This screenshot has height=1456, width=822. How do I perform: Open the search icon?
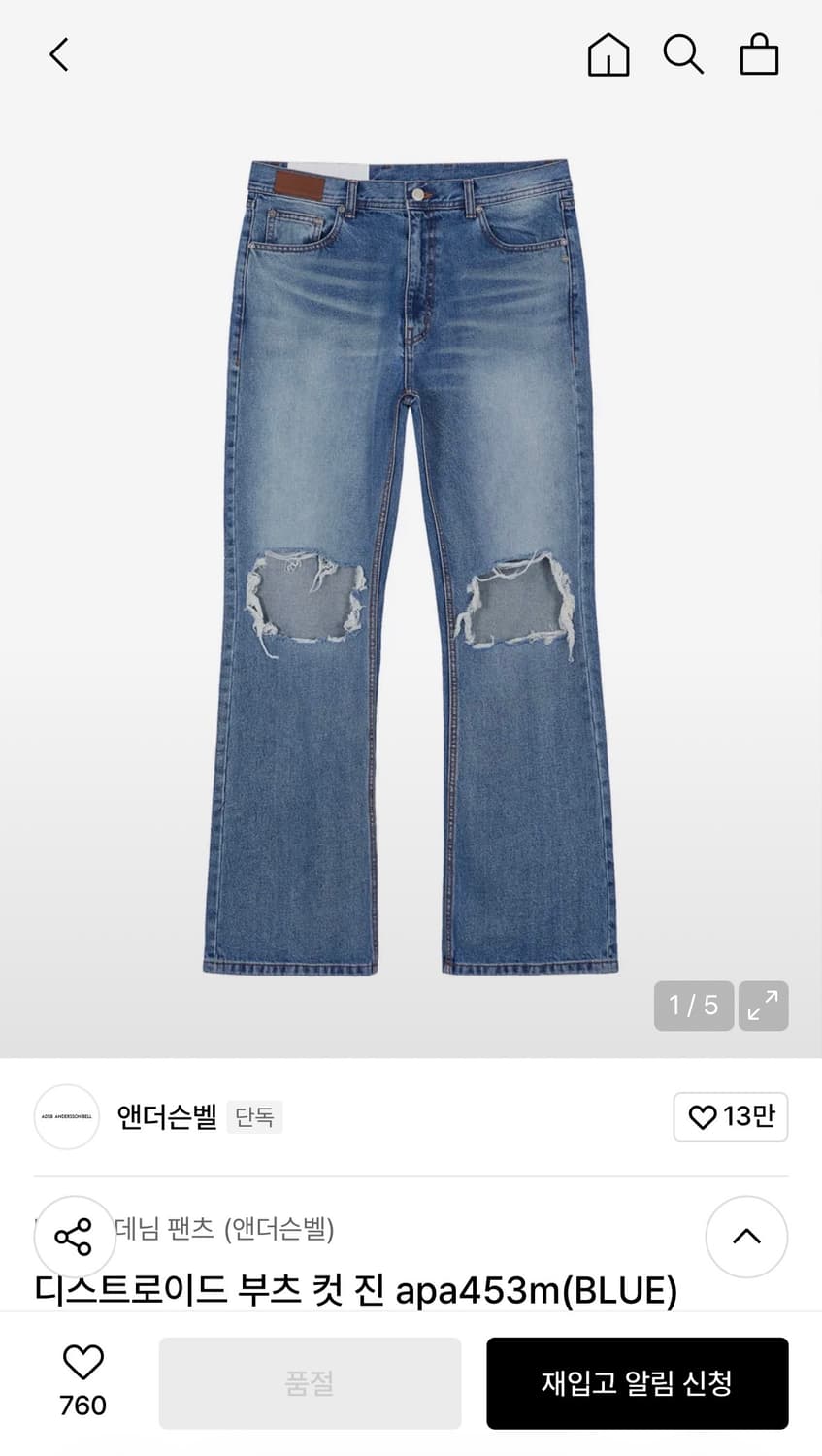tap(683, 55)
